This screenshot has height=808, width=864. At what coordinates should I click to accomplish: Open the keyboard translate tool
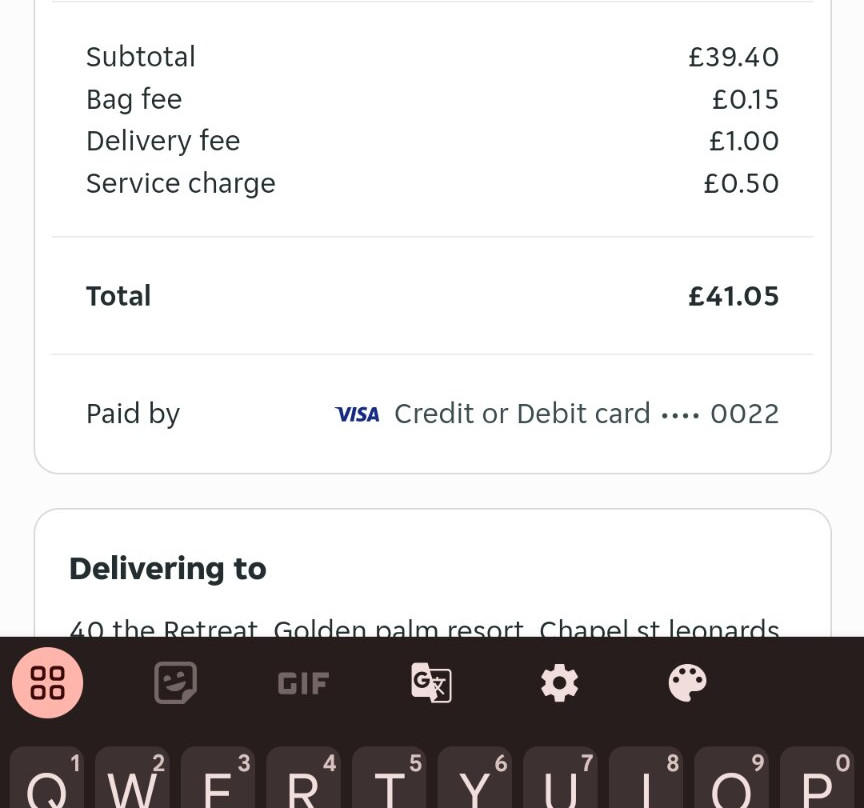(431, 683)
